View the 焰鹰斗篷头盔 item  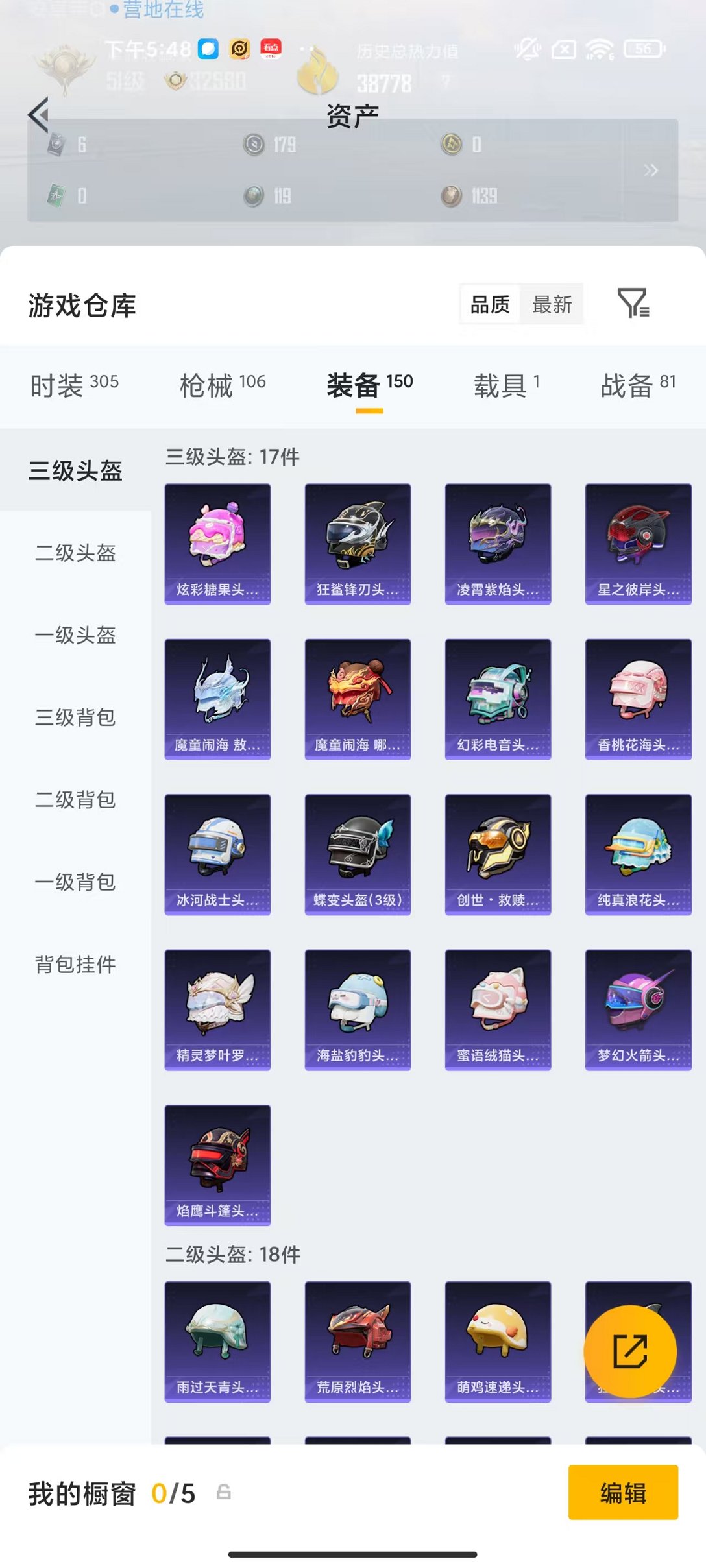click(217, 1165)
